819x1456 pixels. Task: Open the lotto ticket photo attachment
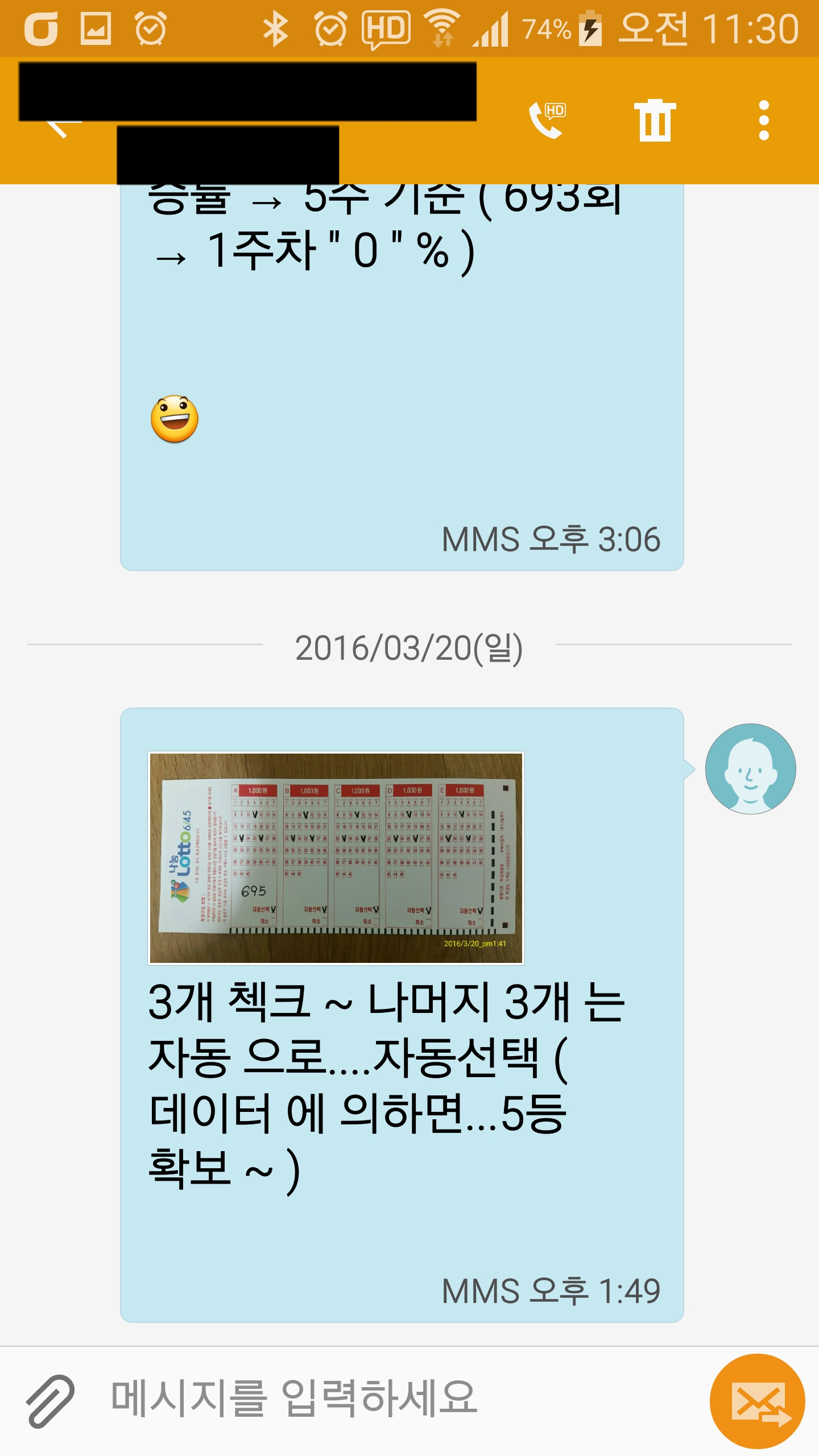336,858
